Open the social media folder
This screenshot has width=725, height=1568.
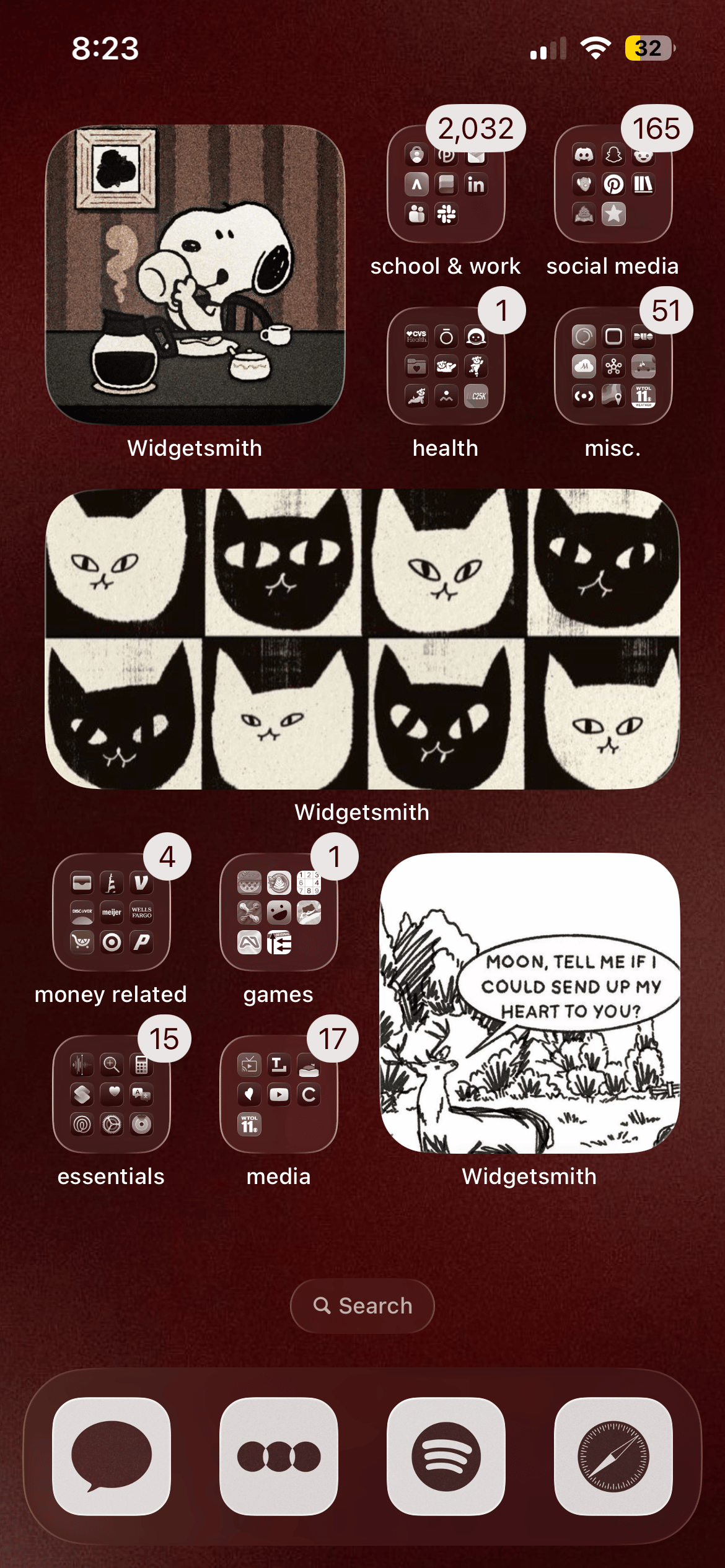click(613, 184)
